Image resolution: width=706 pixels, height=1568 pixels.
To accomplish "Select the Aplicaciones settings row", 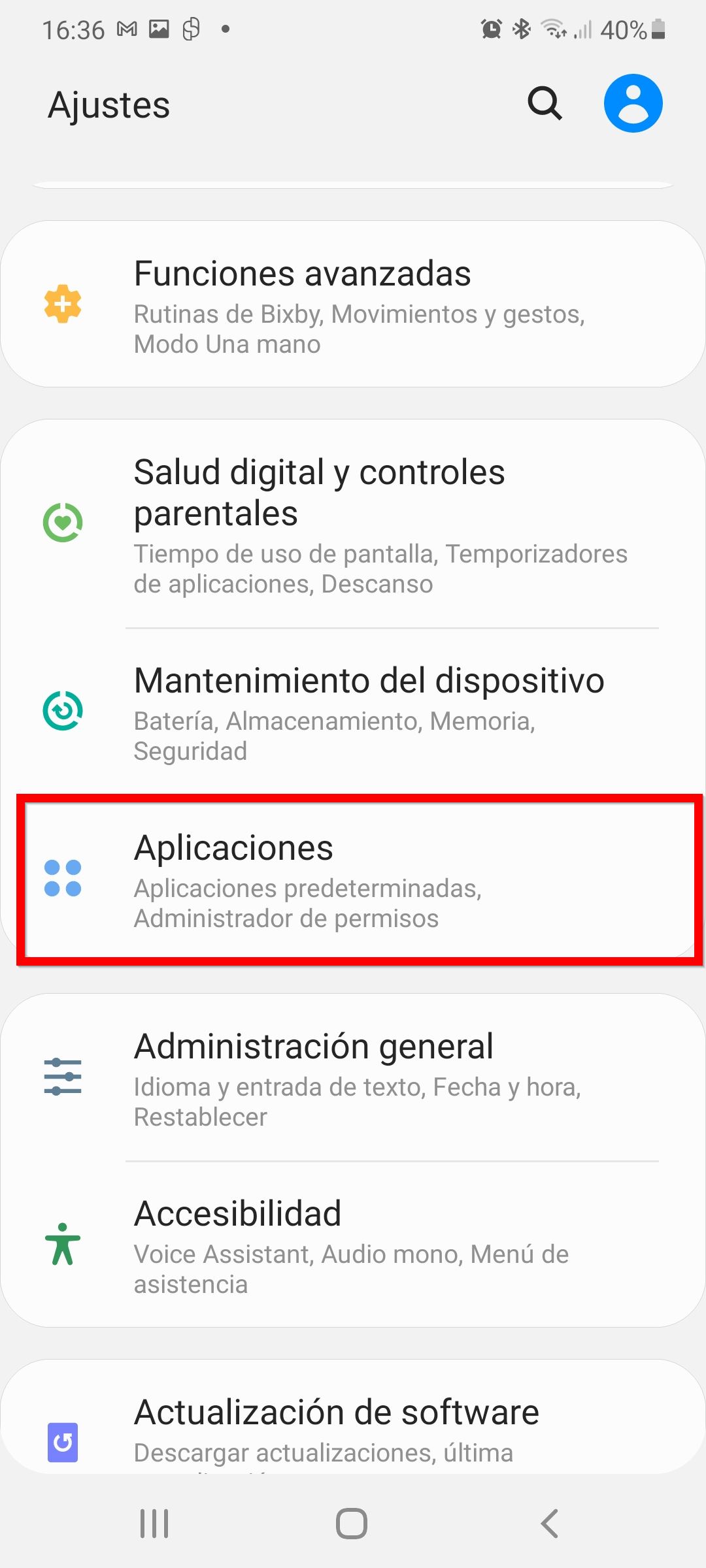I will pyautogui.click(x=353, y=879).
